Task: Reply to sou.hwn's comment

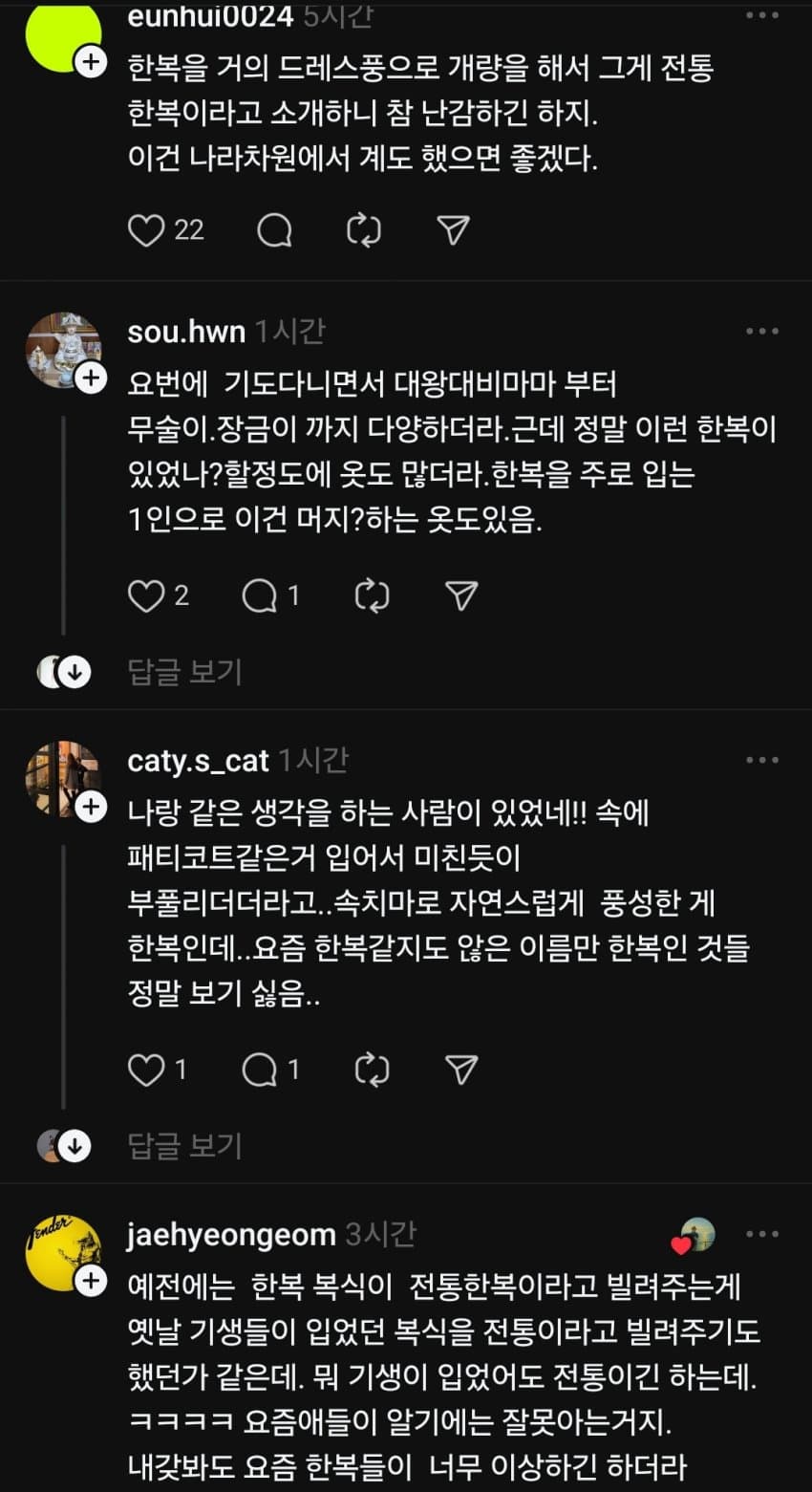Action: pos(260,596)
